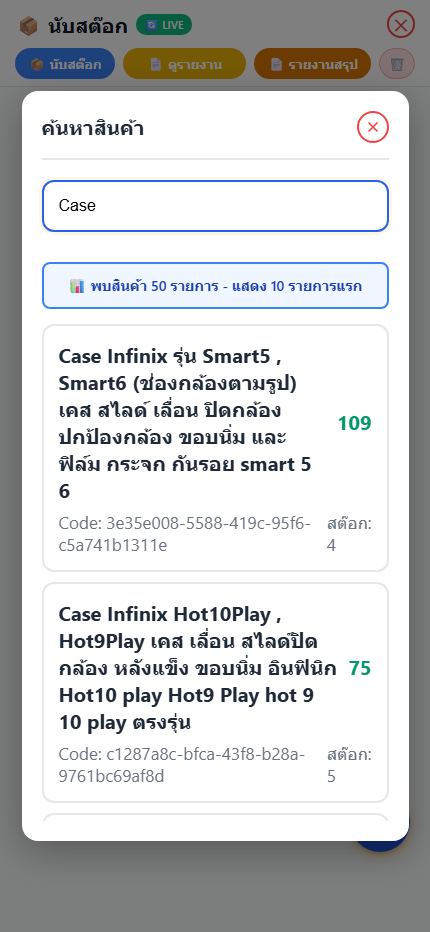Close the ค้นหาสินค้า search dialog
This screenshot has height=932, width=430.
(373, 127)
